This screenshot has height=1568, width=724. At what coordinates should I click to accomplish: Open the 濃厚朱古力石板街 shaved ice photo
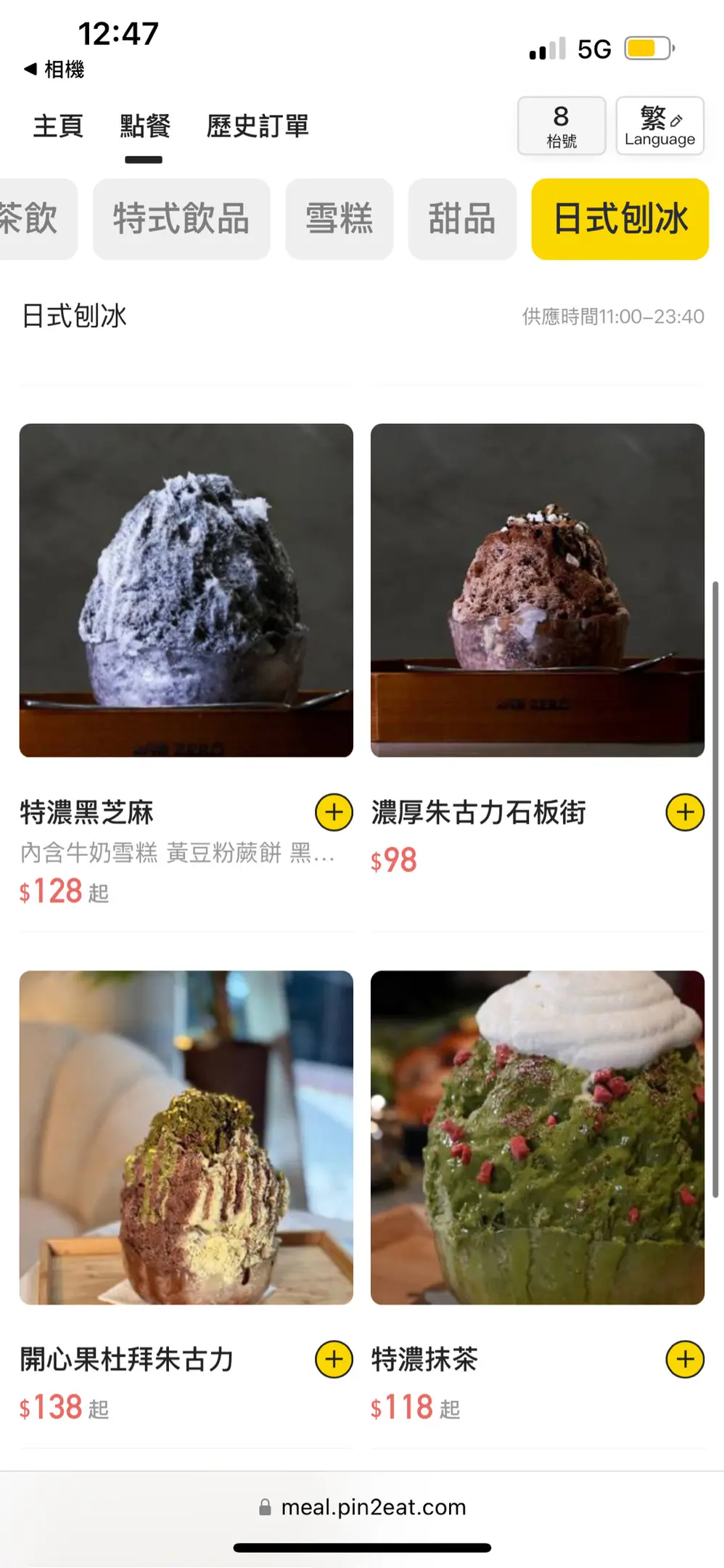[x=538, y=590]
